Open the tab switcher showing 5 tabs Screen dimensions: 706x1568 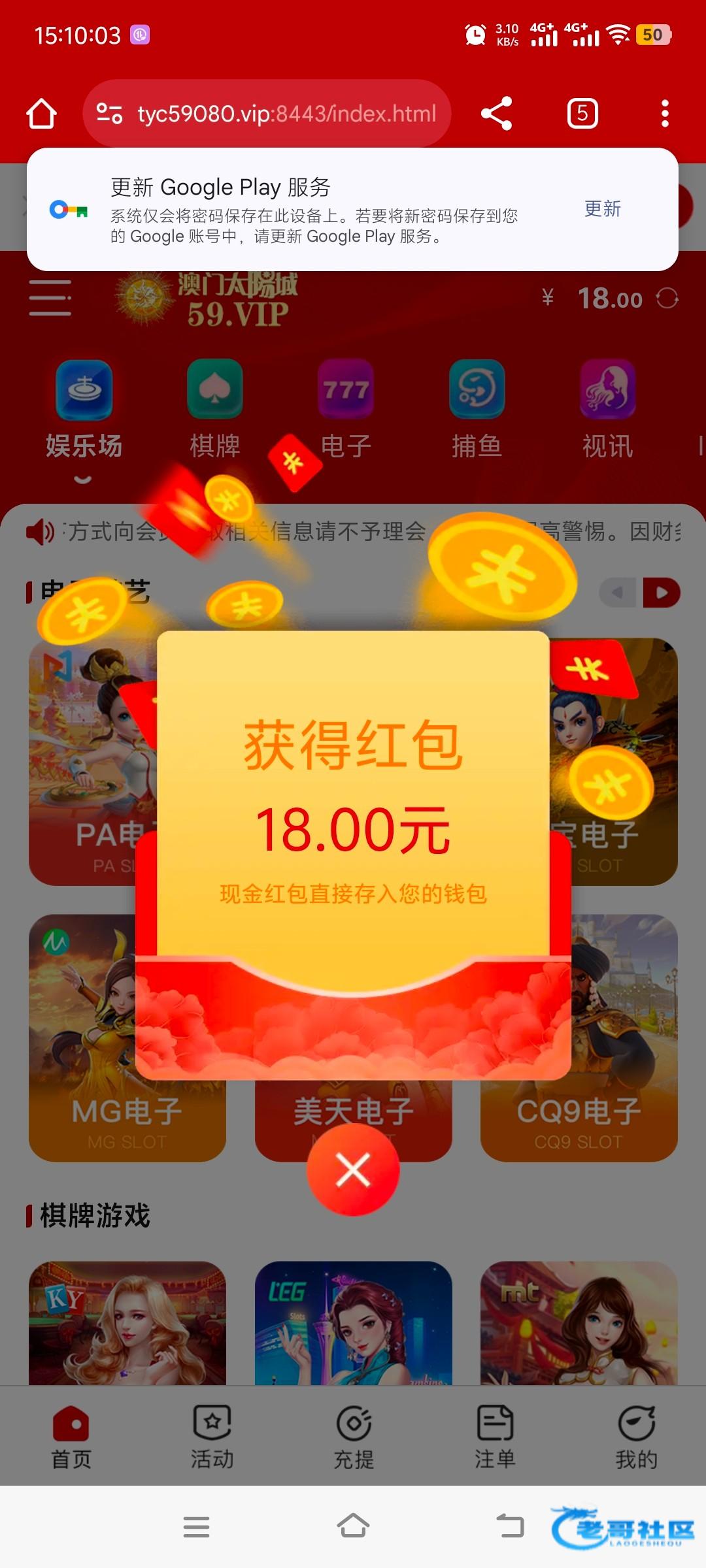click(x=582, y=114)
